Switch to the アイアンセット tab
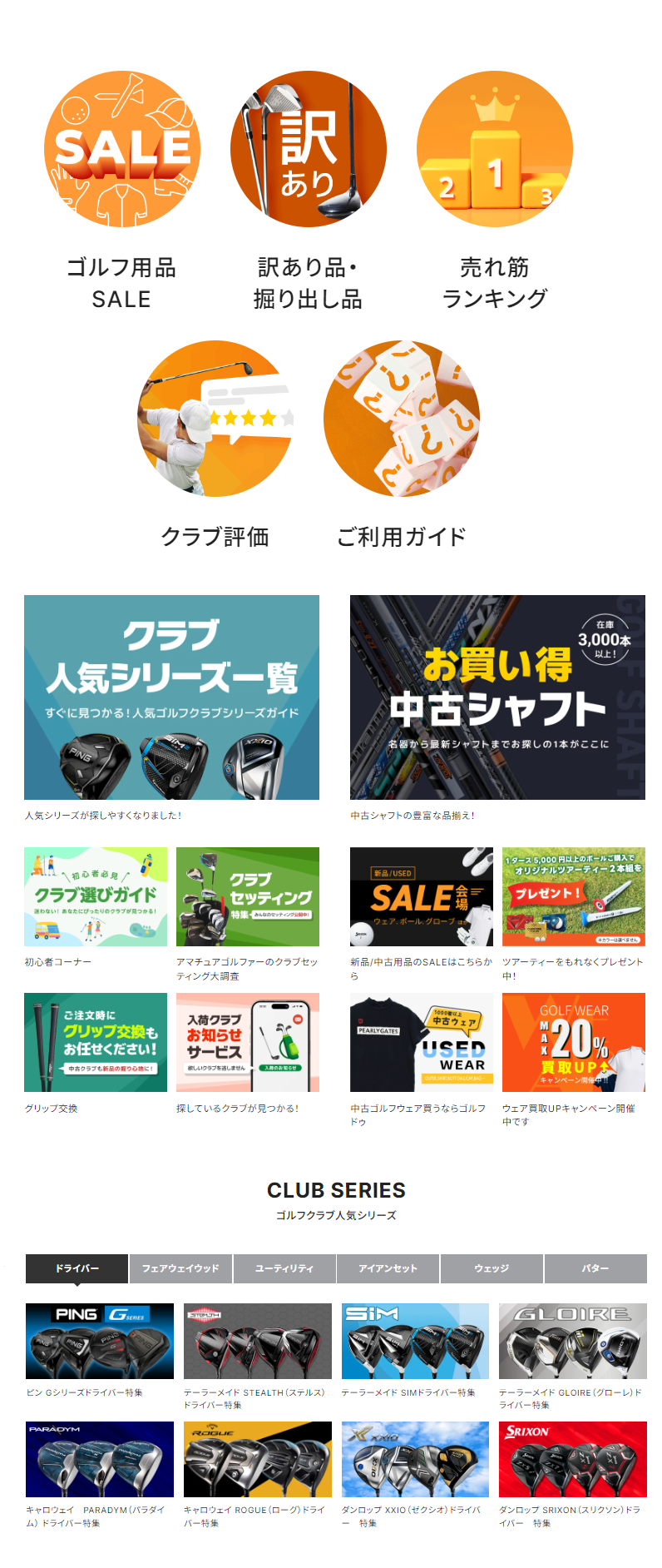 pos(388,1268)
